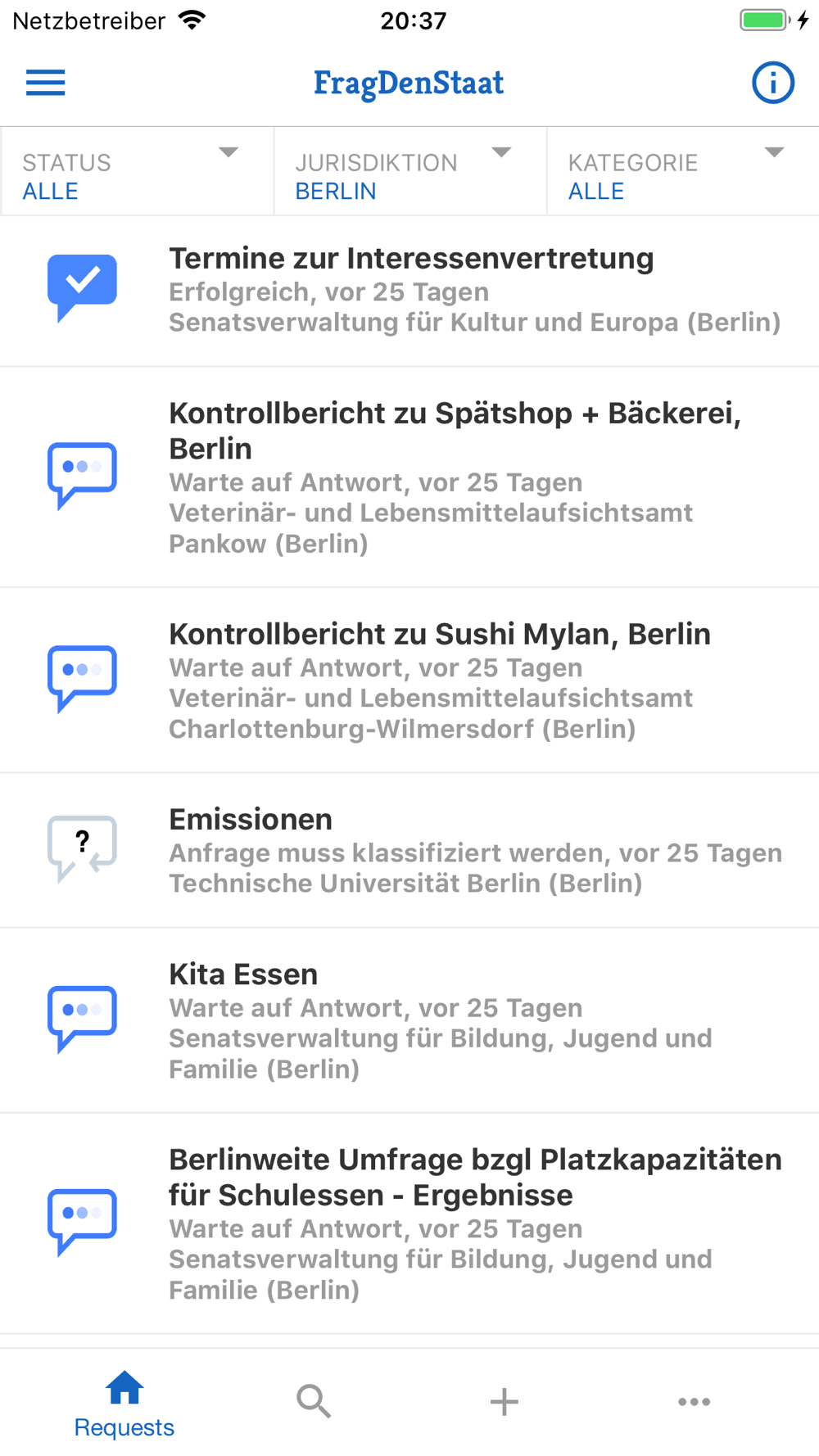Open the Emissionen request

point(409,851)
